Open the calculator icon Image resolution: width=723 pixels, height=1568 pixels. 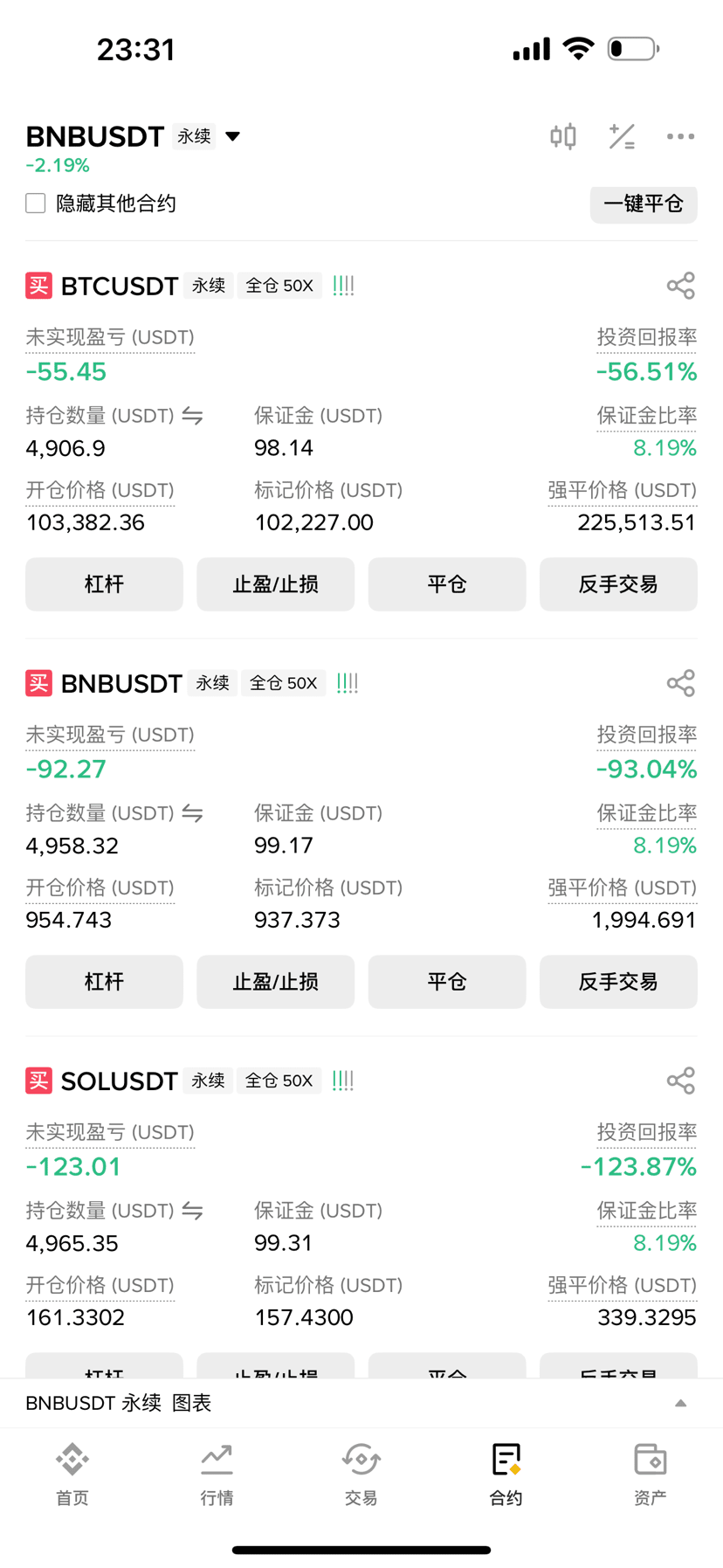click(x=622, y=136)
